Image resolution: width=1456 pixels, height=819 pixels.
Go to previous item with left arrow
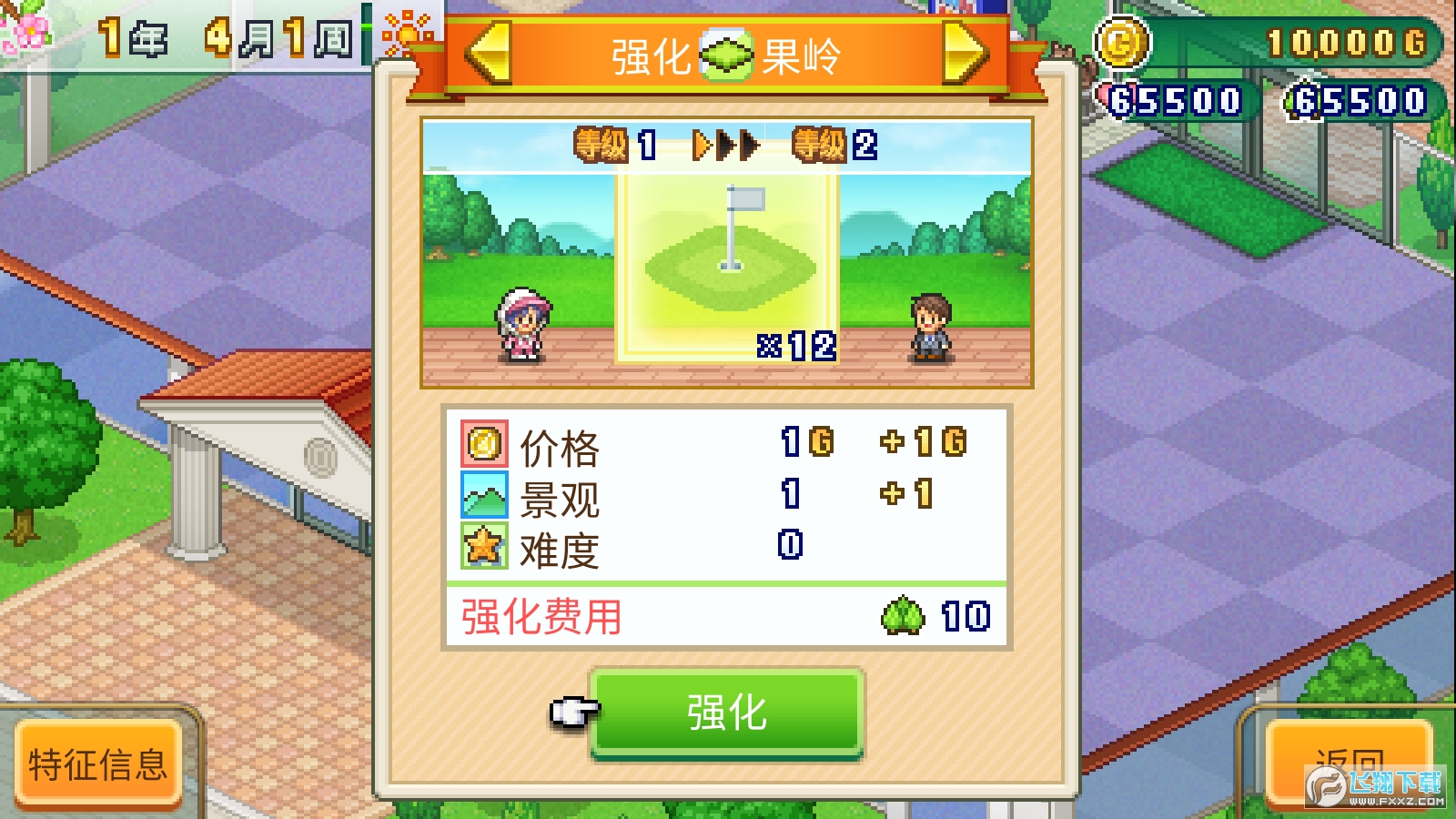pyautogui.click(x=490, y=54)
